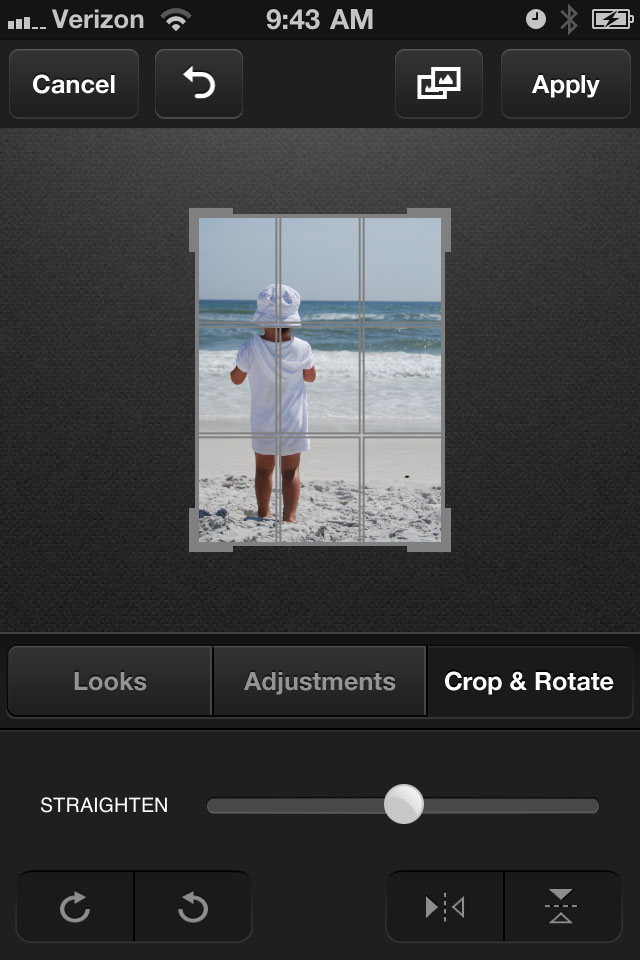Screen dimensions: 640x960
Task: Tap the Straighten slider handle
Action: click(404, 804)
